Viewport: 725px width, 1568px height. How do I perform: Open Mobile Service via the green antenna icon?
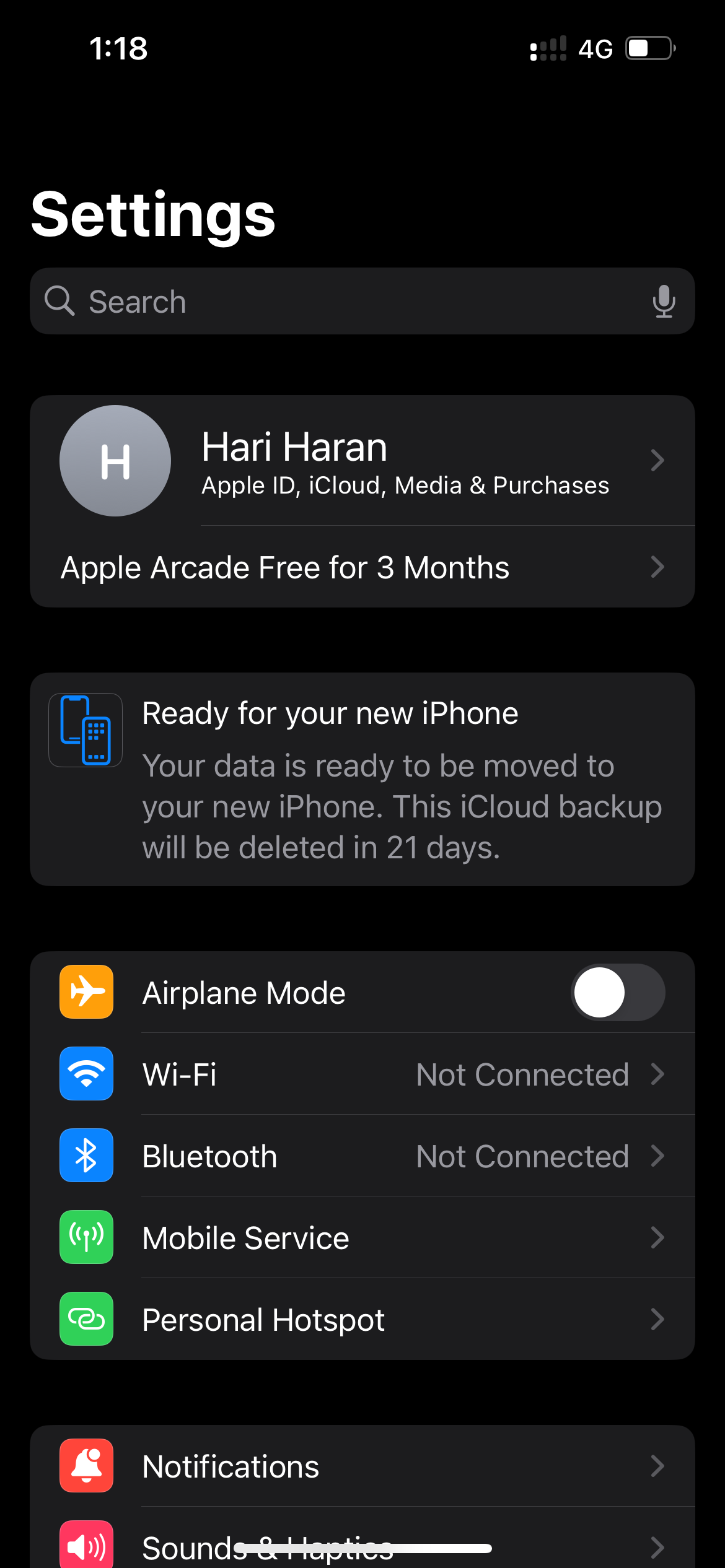click(x=86, y=1237)
